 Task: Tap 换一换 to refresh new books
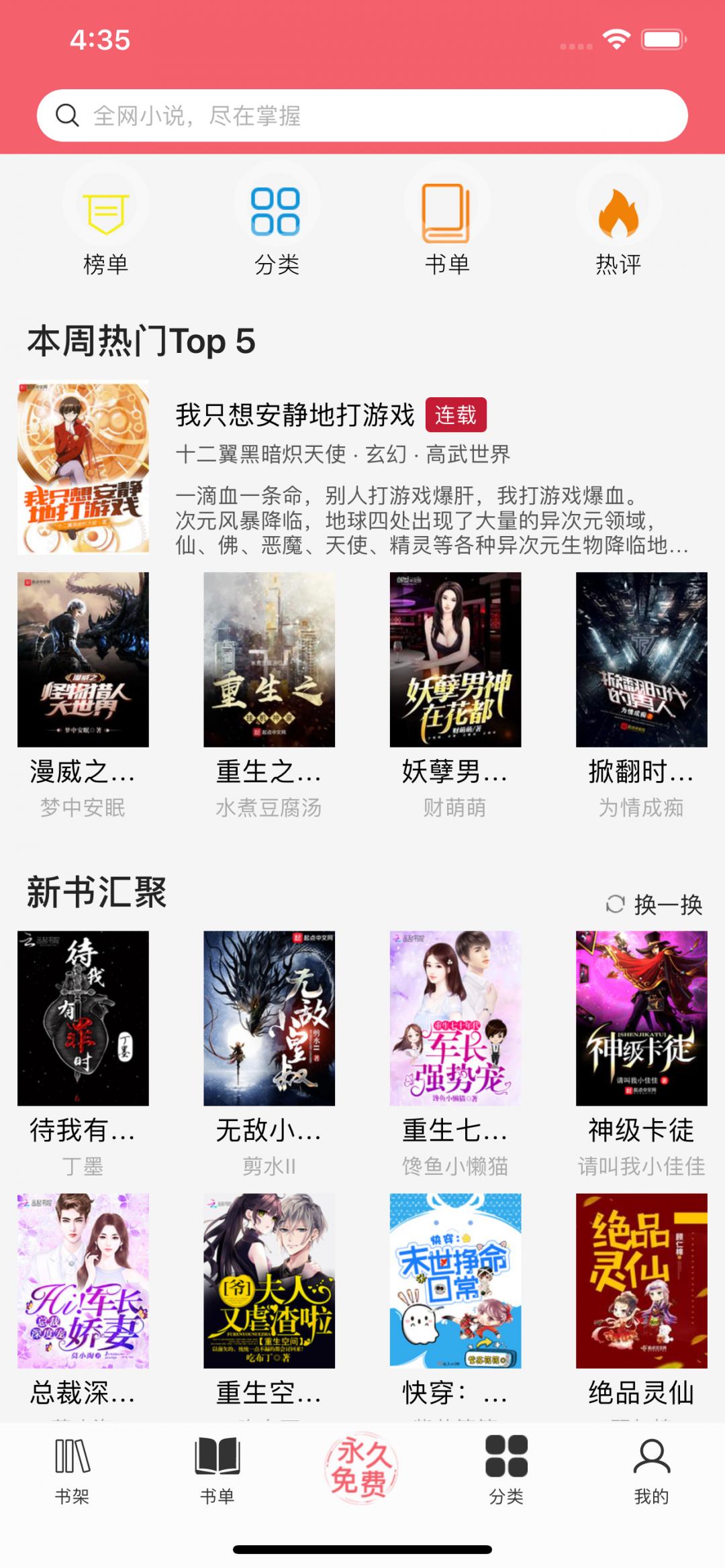coord(667,902)
